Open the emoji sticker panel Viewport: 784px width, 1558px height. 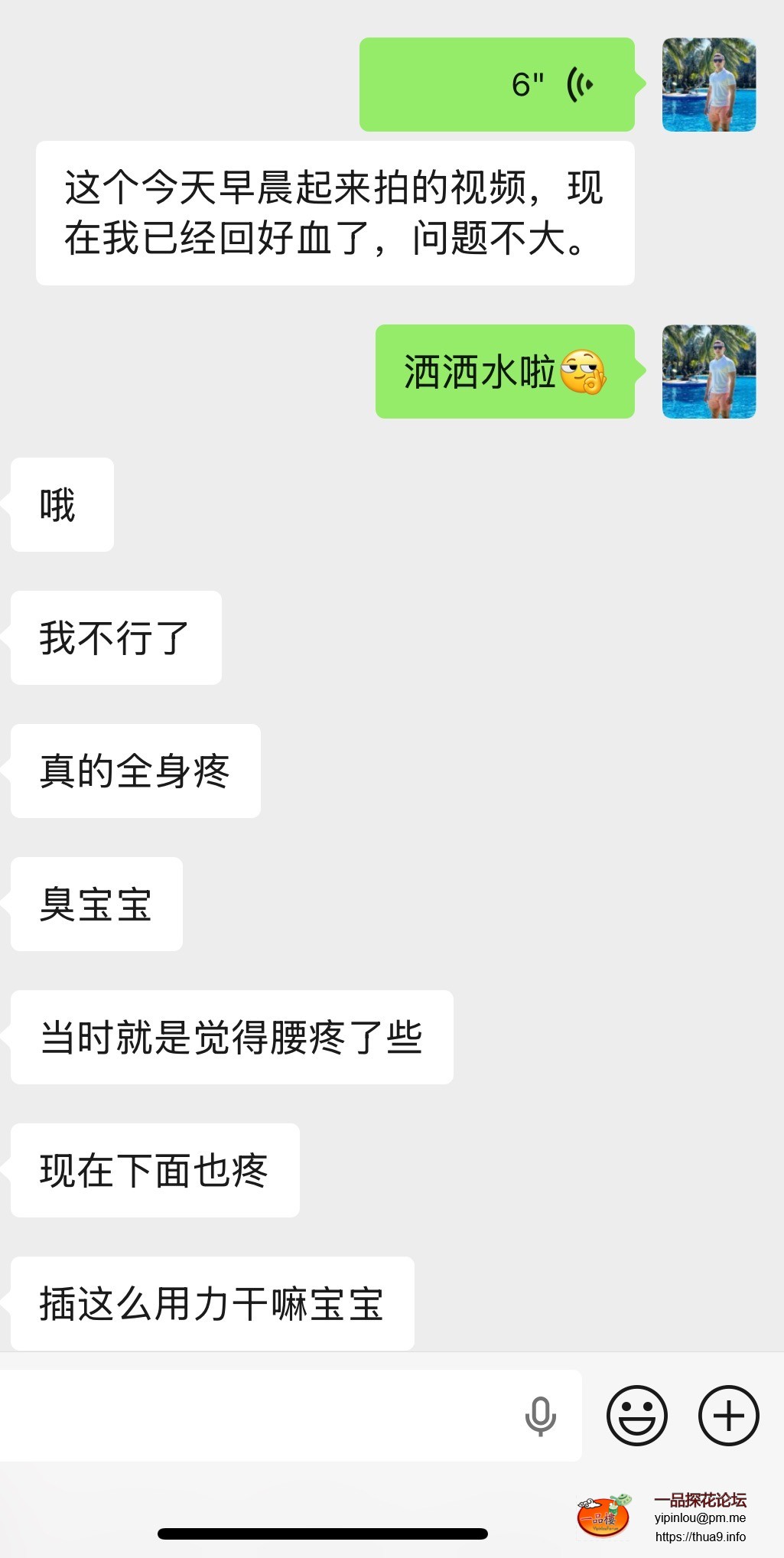coord(636,1416)
